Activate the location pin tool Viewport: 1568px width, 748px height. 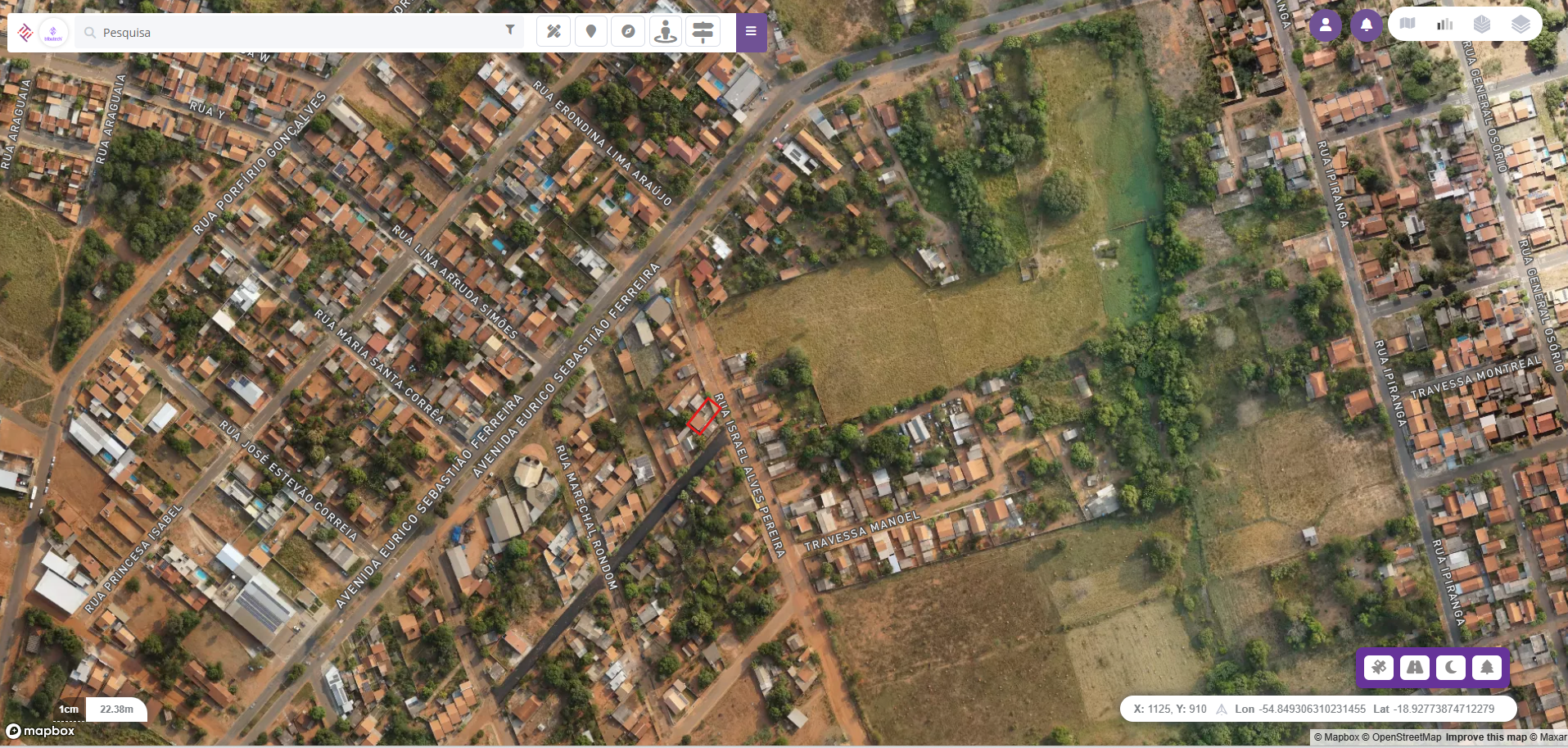tap(591, 32)
